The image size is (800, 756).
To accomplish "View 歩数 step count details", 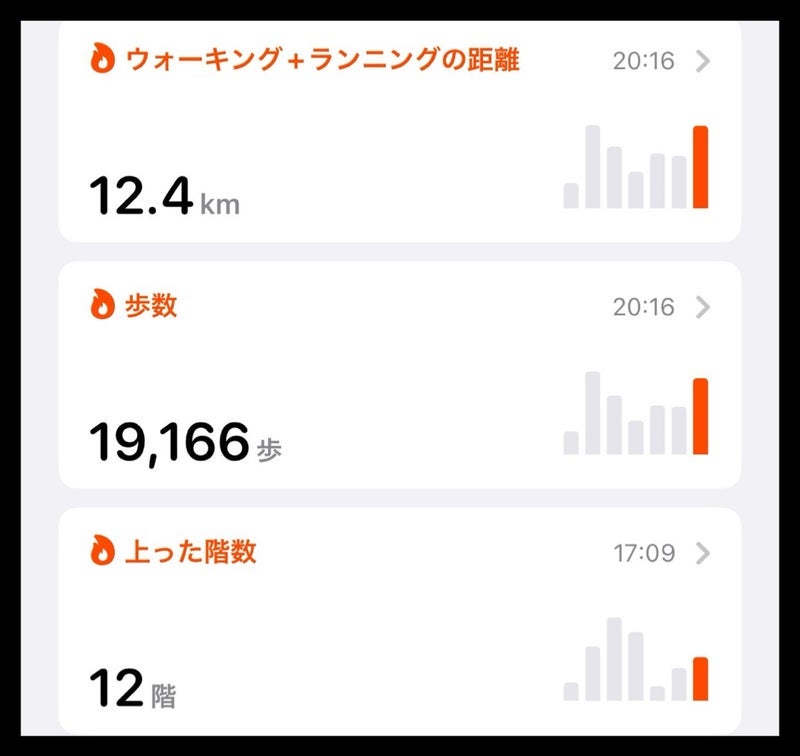I will tap(400, 376).
